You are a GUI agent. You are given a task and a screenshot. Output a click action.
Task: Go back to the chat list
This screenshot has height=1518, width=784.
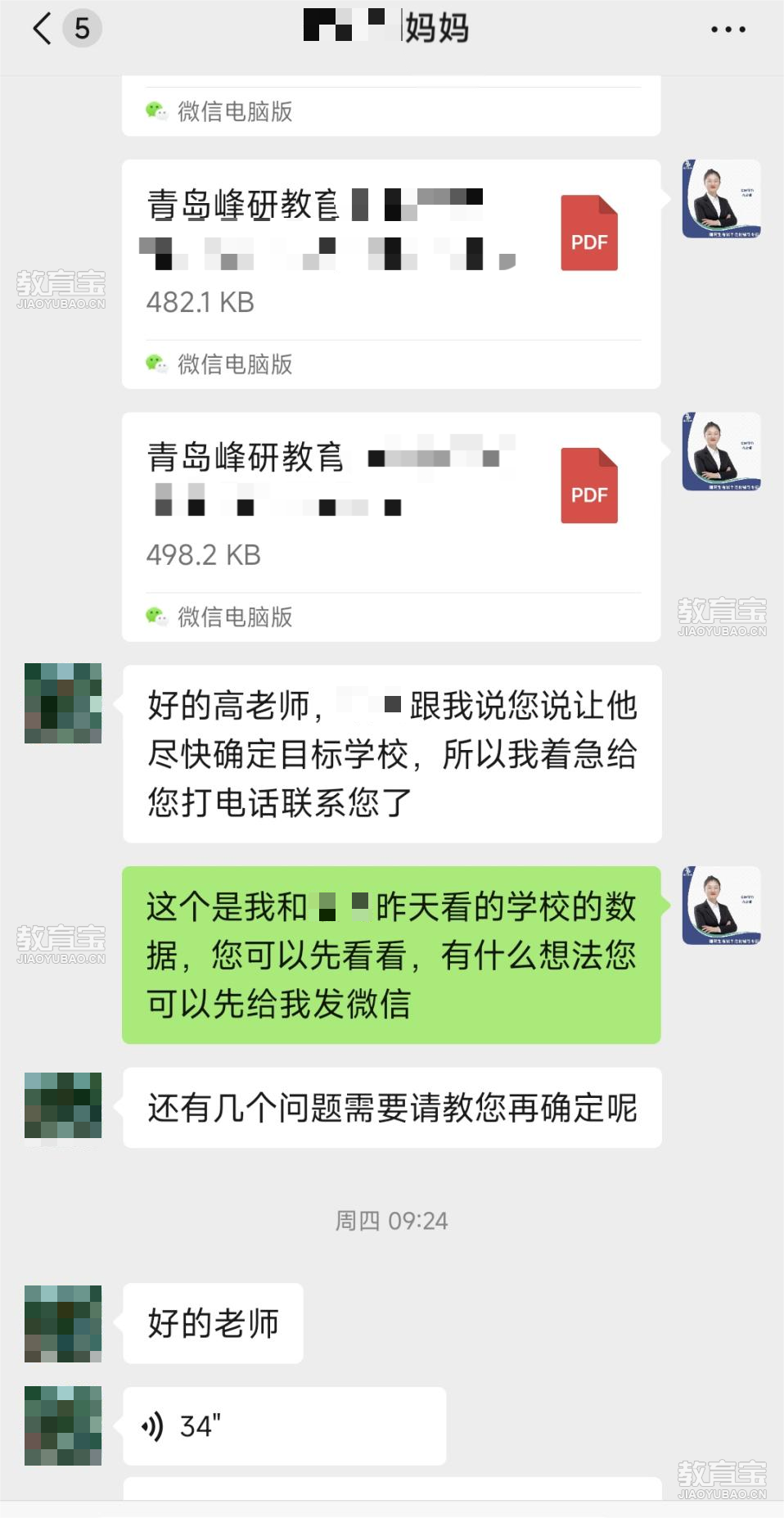pos(43,29)
